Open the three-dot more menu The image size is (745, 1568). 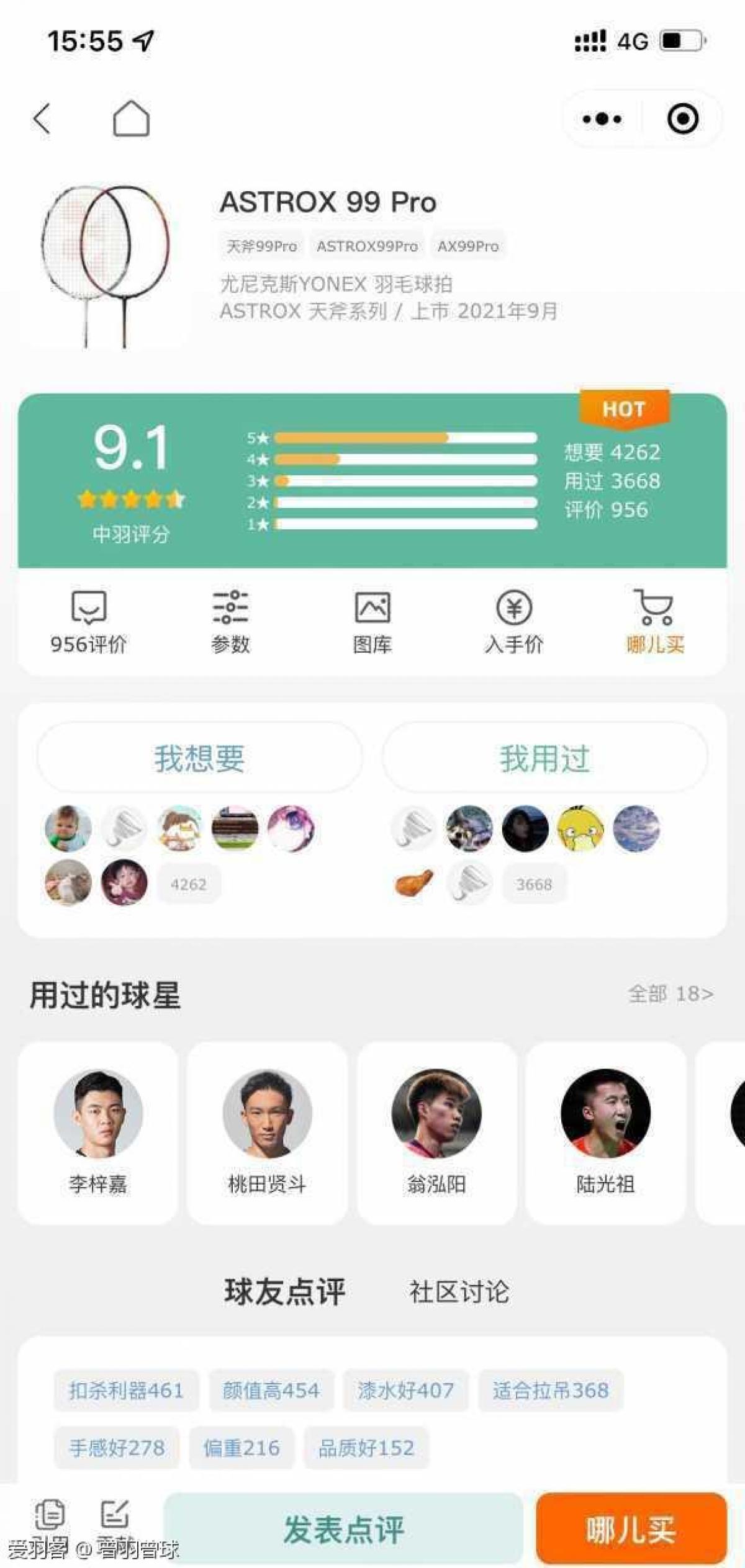tap(602, 119)
